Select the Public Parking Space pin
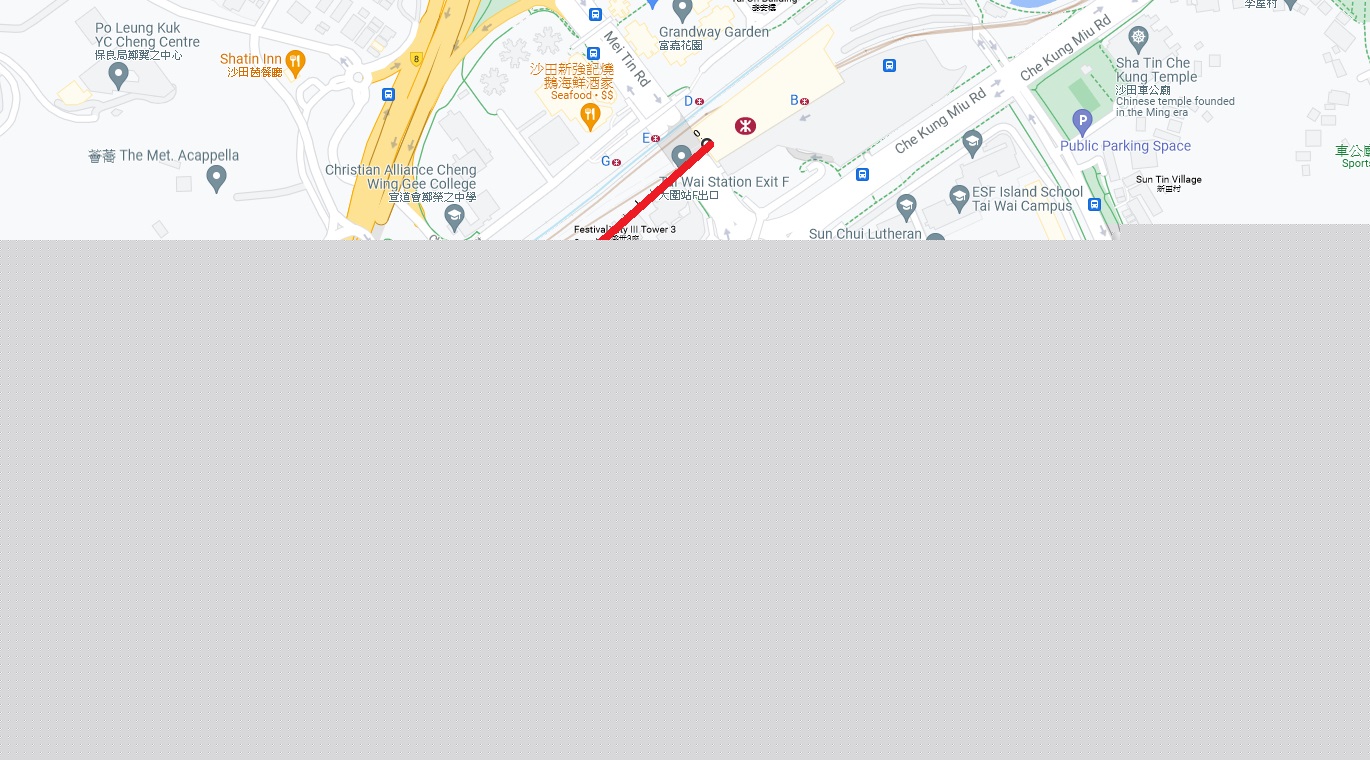Viewport: 1370px width, 760px height. click(x=1082, y=122)
